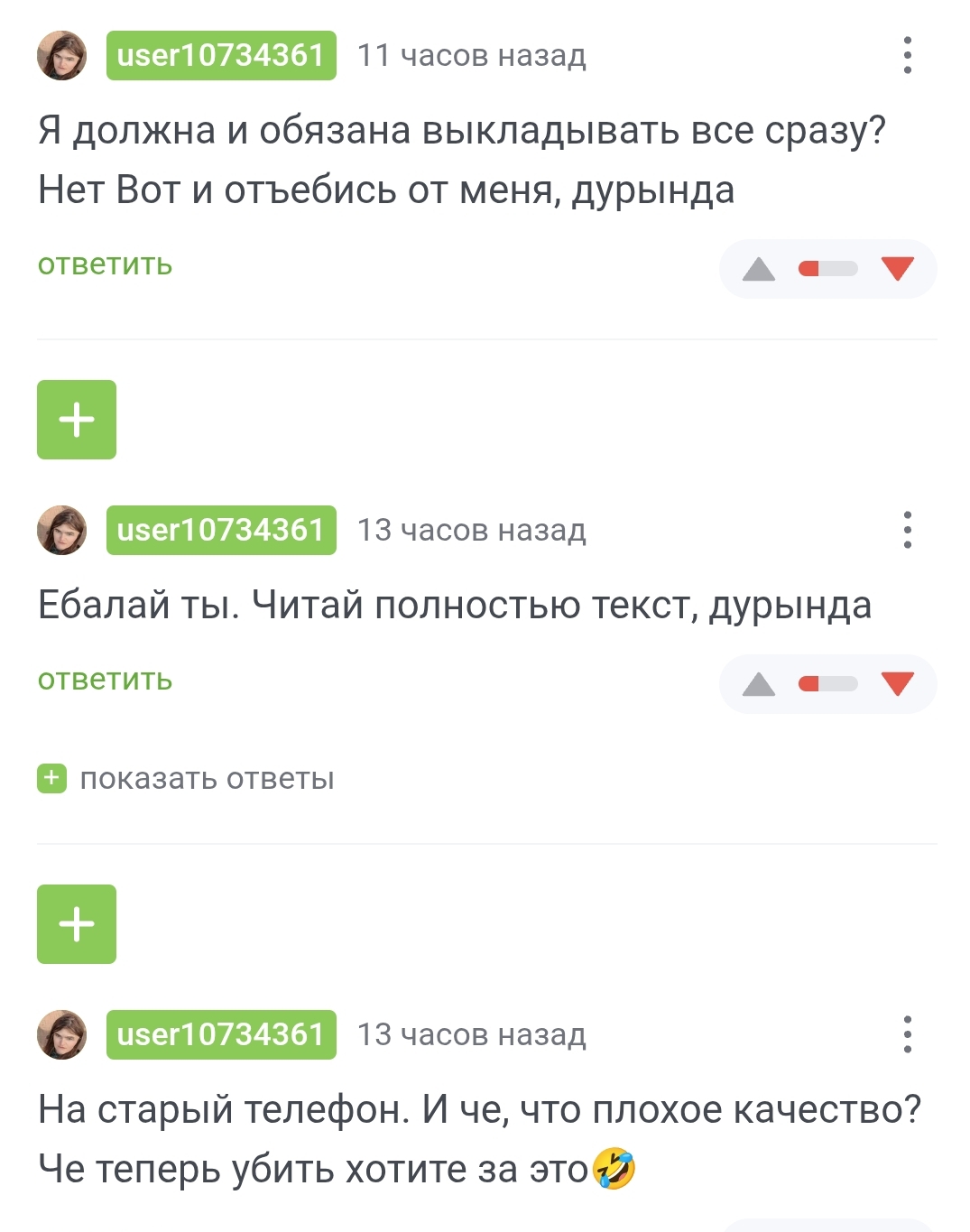Downvote the 'Ебалай ты' comment
Screen dimensions: 970x1232
click(x=897, y=684)
